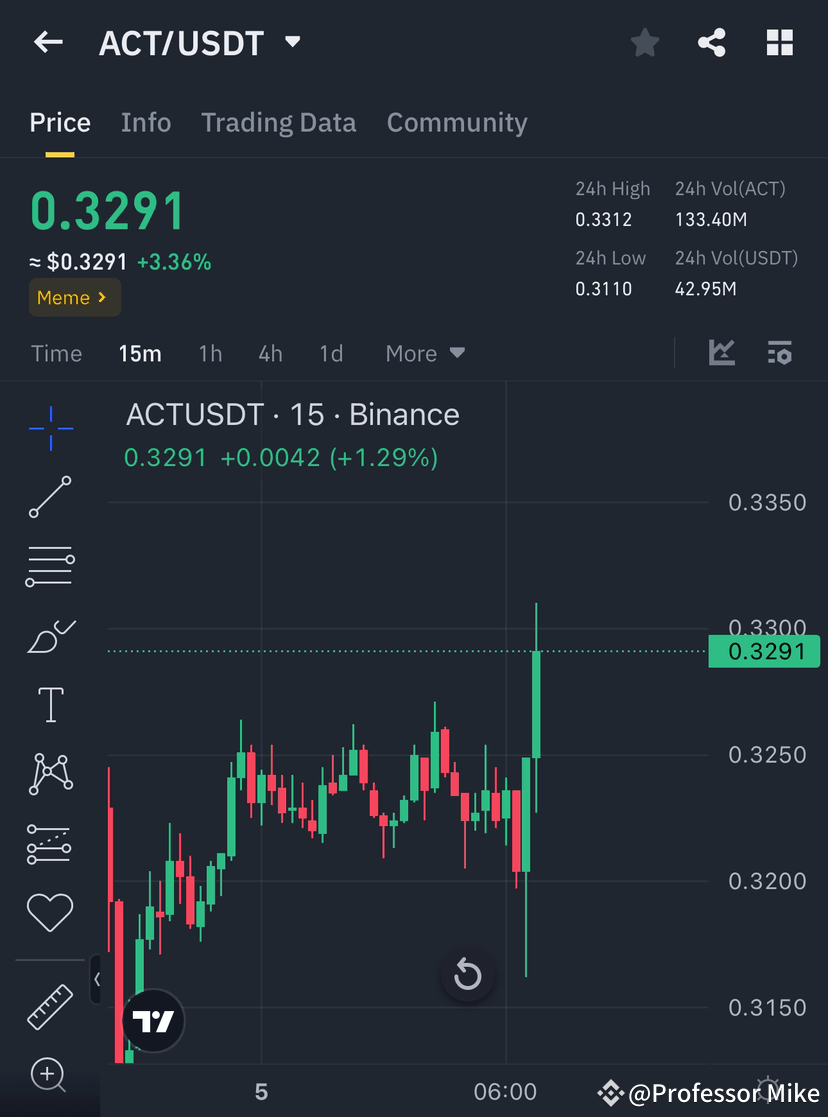Open chart indicators settings icon
Image resolution: width=828 pixels, height=1117 pixels.
(x=779, y=353)
